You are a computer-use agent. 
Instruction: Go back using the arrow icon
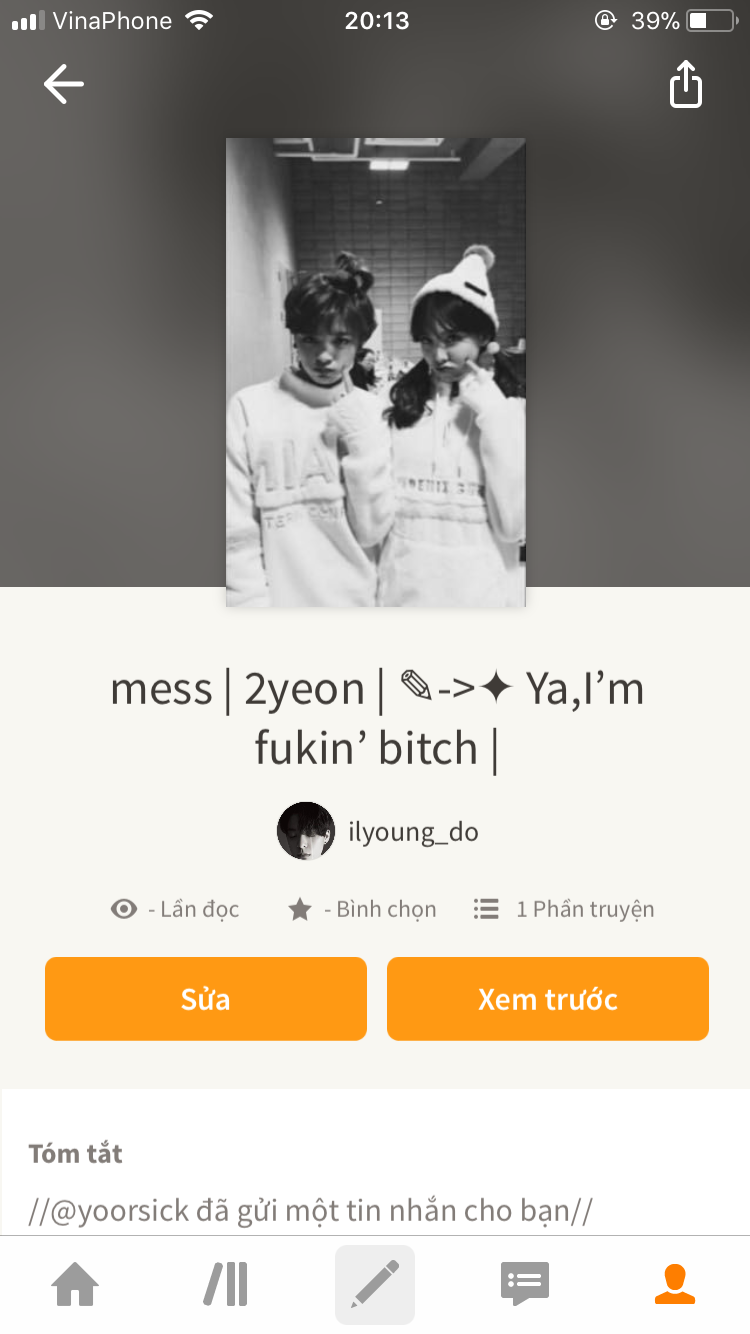[x=64, y=84]
